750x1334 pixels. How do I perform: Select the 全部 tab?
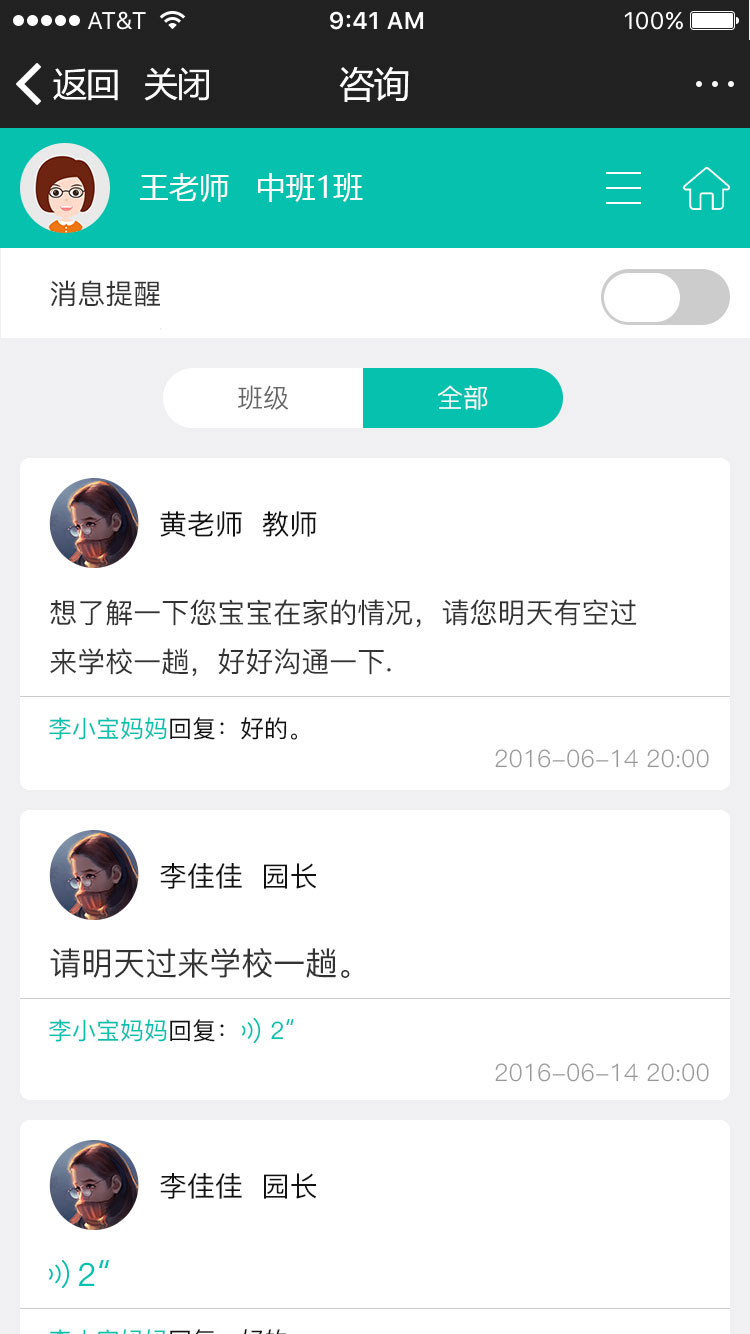pyautogui.click(x=463, y=398)
